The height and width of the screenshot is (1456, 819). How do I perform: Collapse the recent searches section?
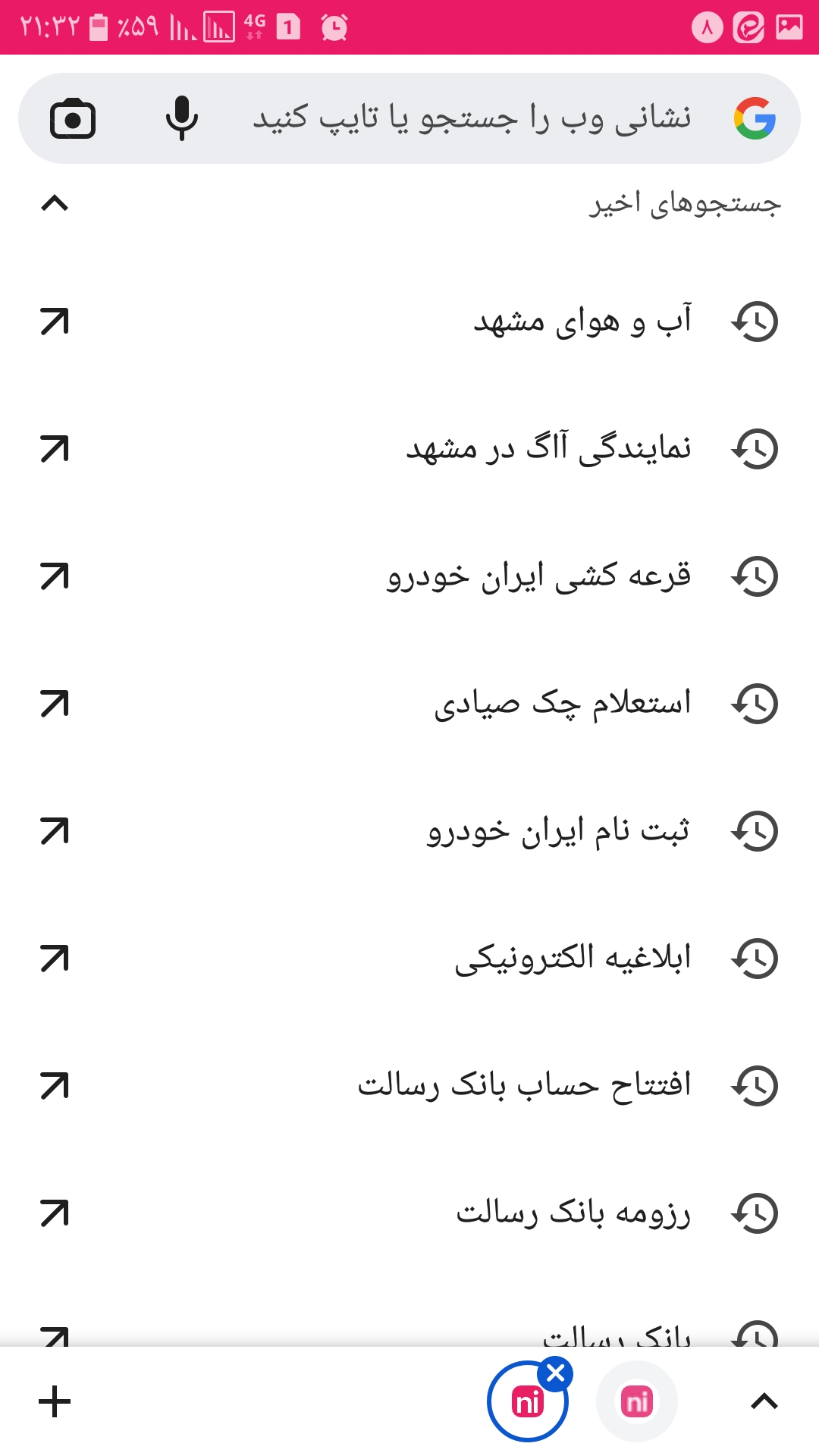coord(55,203)
